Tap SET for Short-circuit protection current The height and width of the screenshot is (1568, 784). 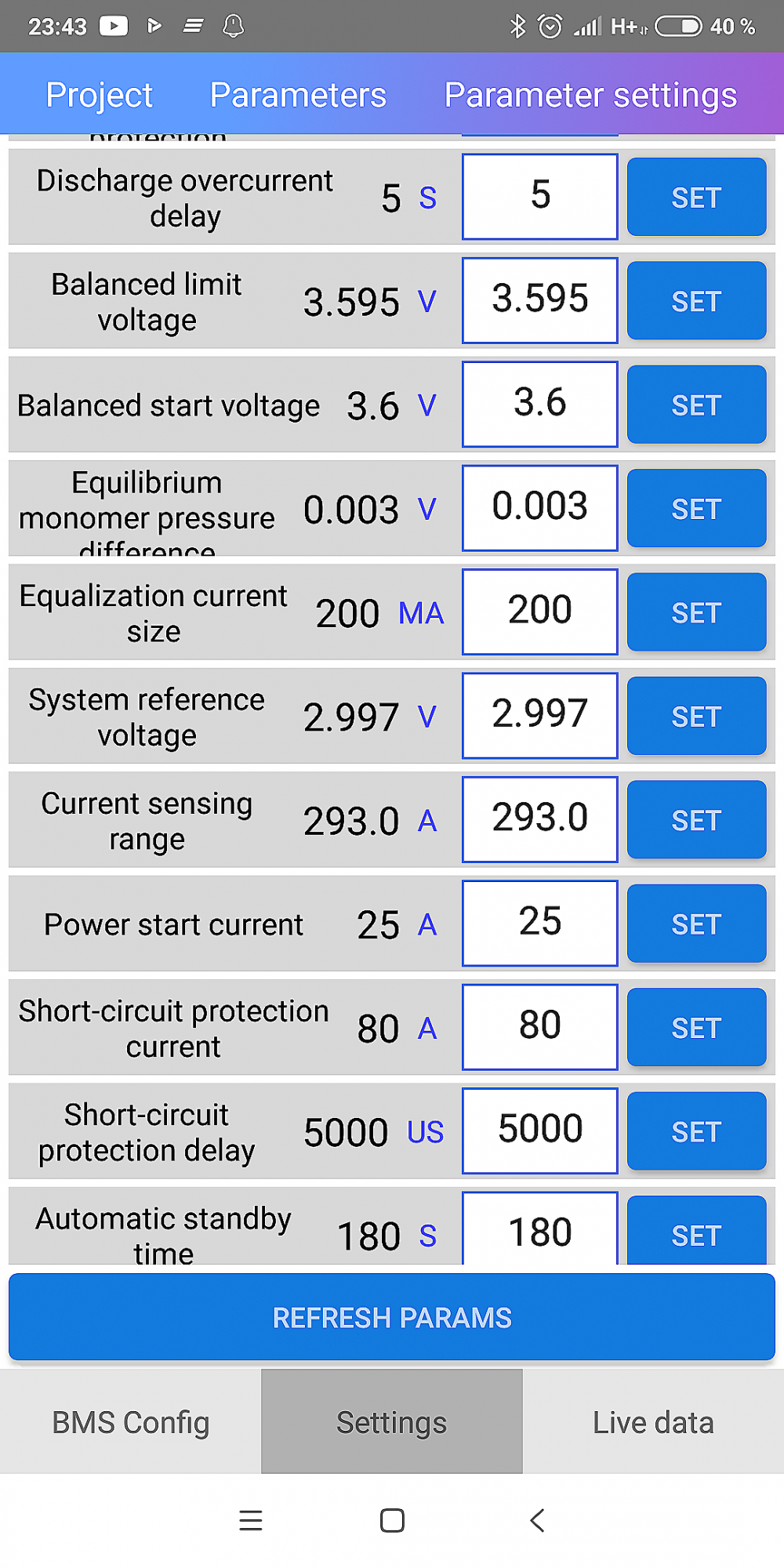pos(696,1028)
